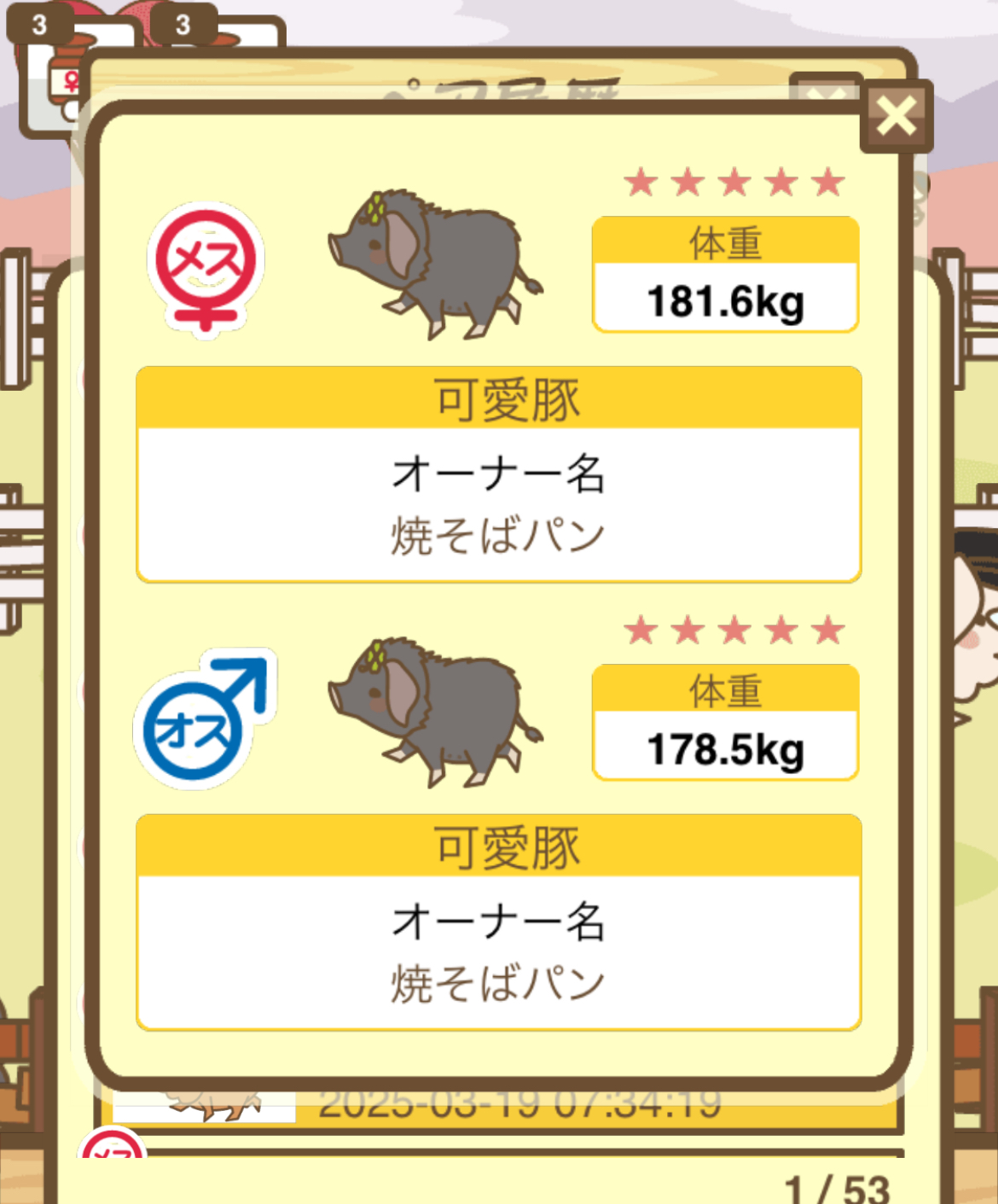Close the pig pair details popup
This screenshot has height=1204, width=998.
tap(896, 117)
